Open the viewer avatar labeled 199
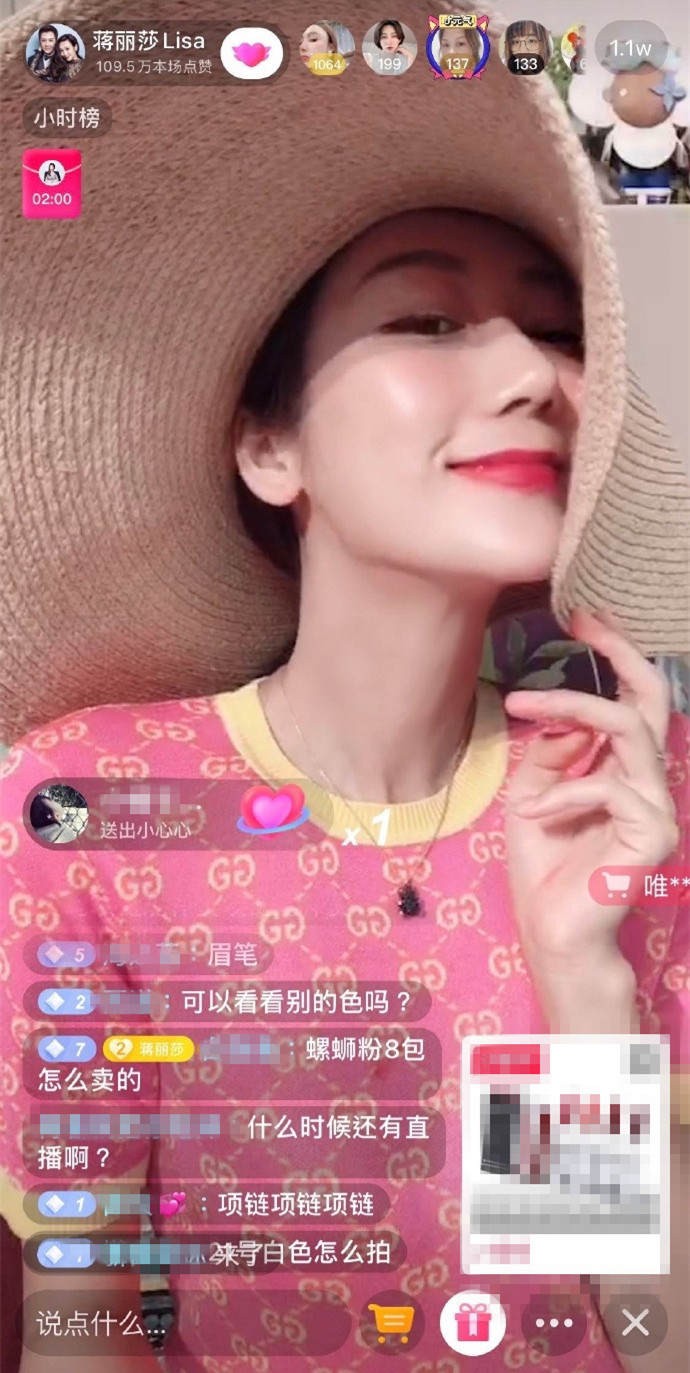 (390, 48)
